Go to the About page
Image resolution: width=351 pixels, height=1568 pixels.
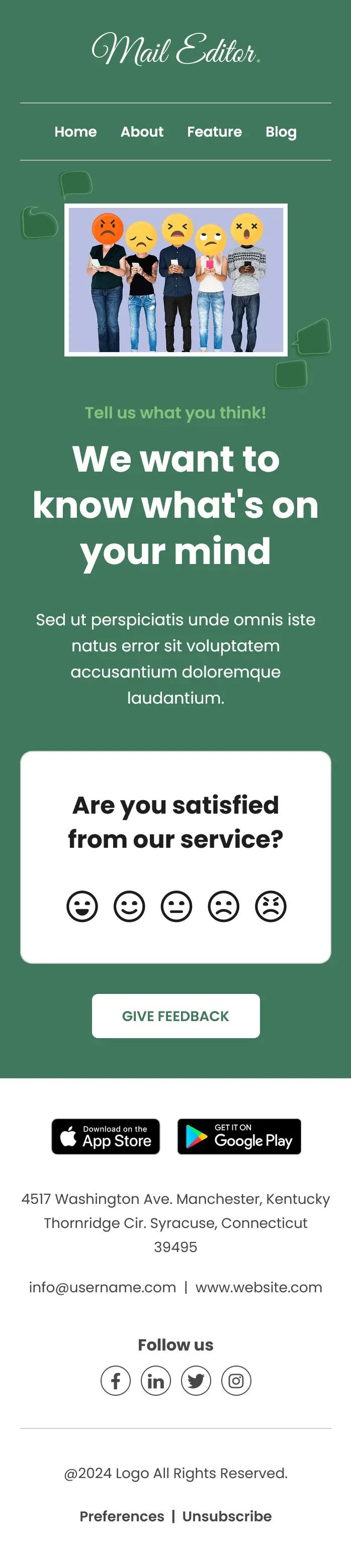point(141,132)
